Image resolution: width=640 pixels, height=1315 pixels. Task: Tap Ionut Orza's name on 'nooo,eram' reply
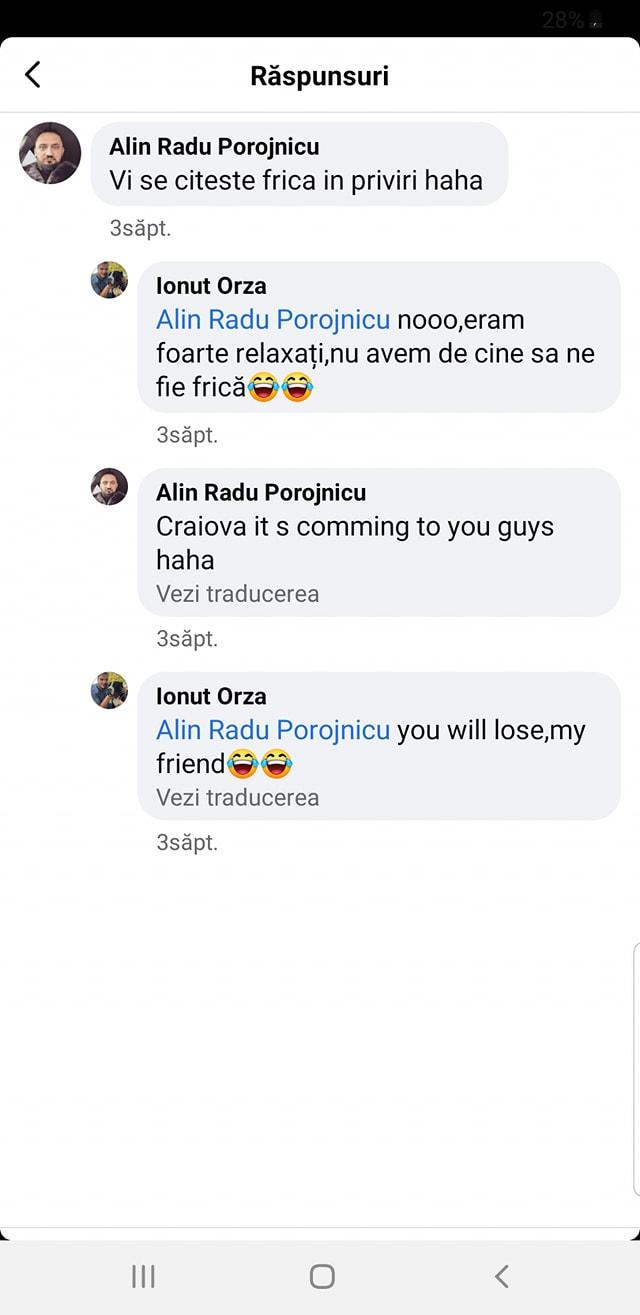pos(211,286)
